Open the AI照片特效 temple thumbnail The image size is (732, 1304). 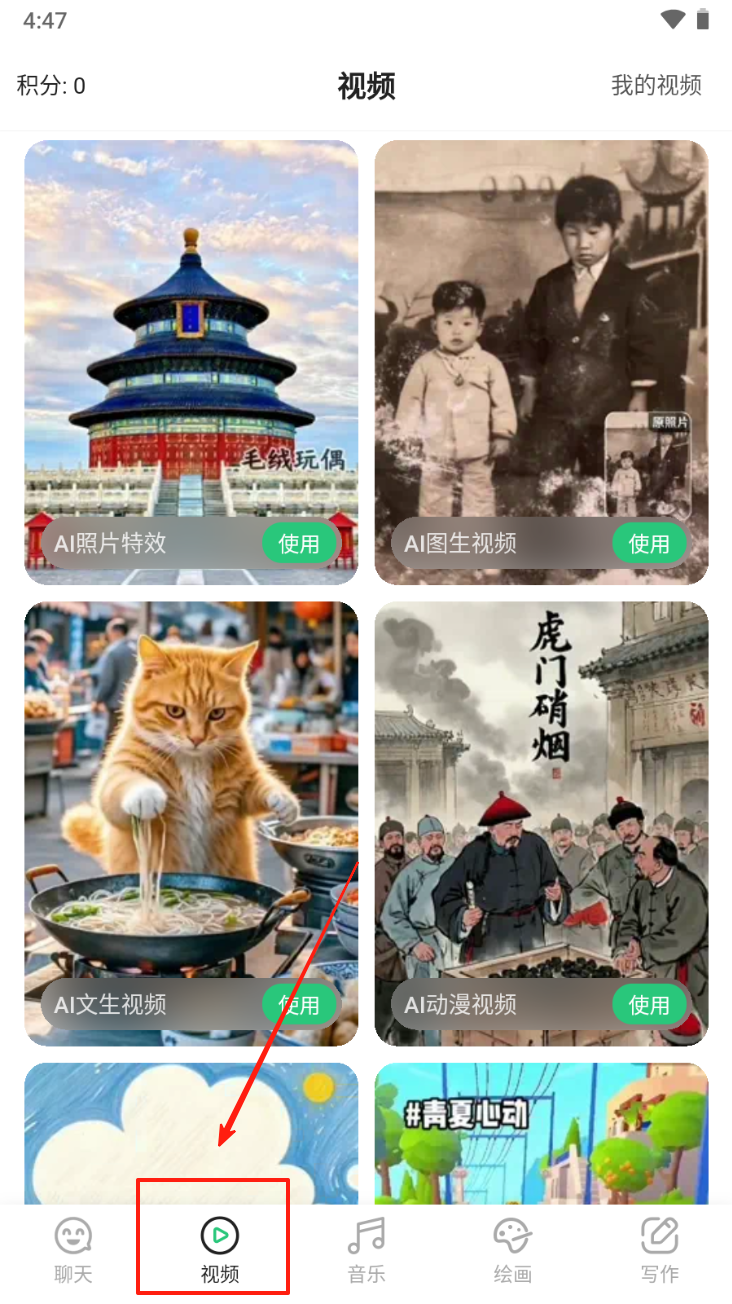pos(191,330)
